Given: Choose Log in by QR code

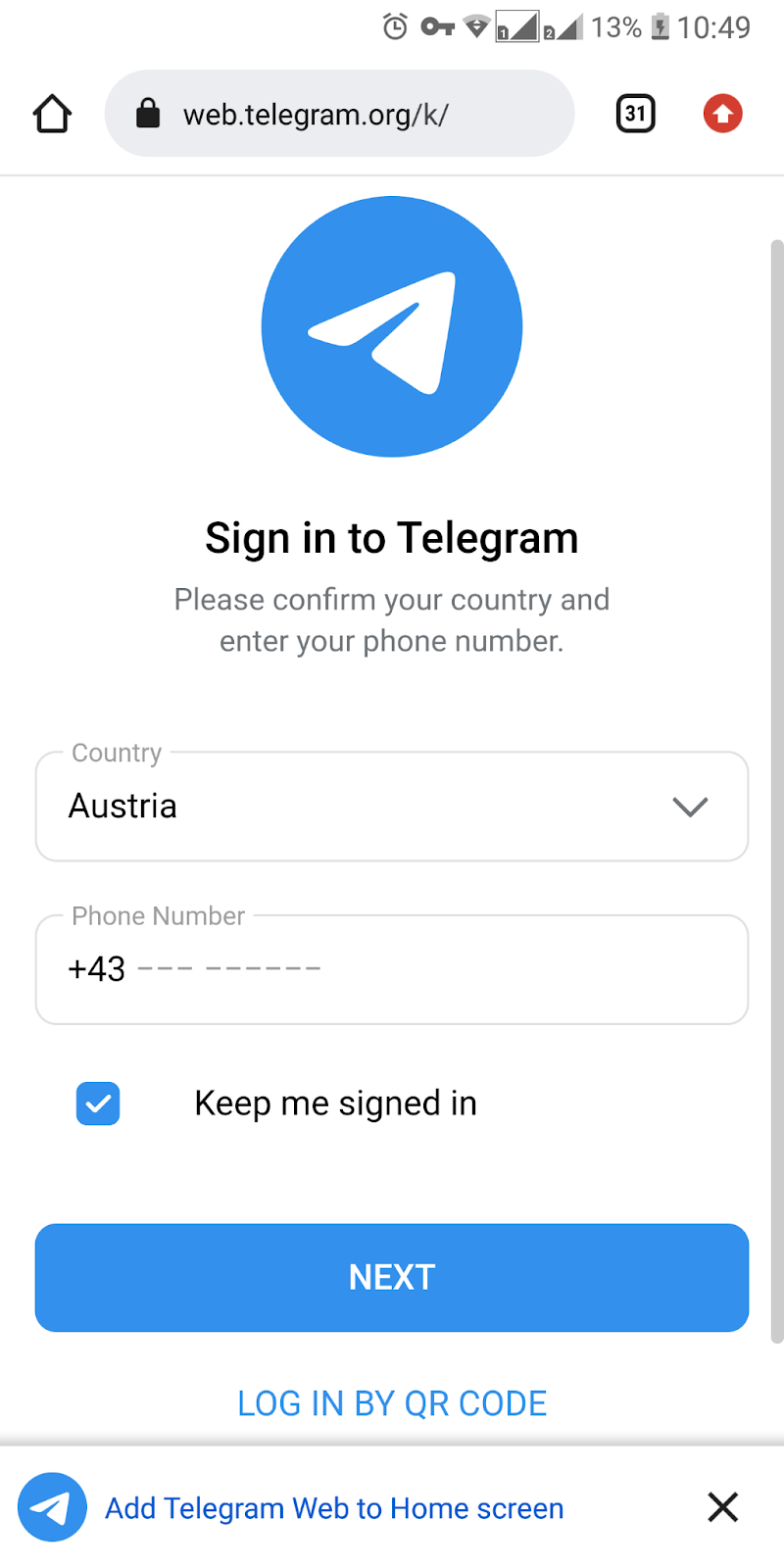Looking at the screenshot, I should pyautogui.click(x=392, y=1403).
